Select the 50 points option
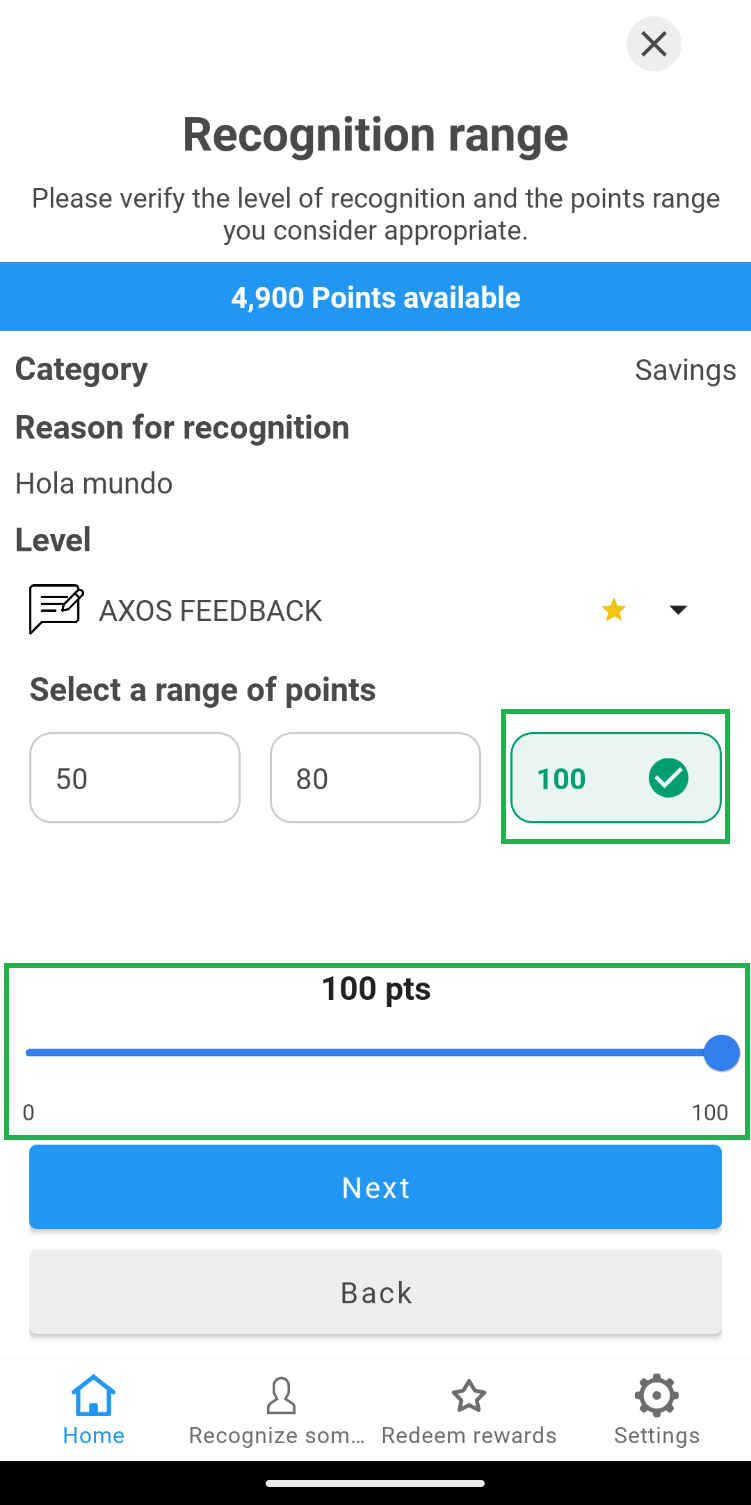The image size is (751, 1505). pos(135,778)
